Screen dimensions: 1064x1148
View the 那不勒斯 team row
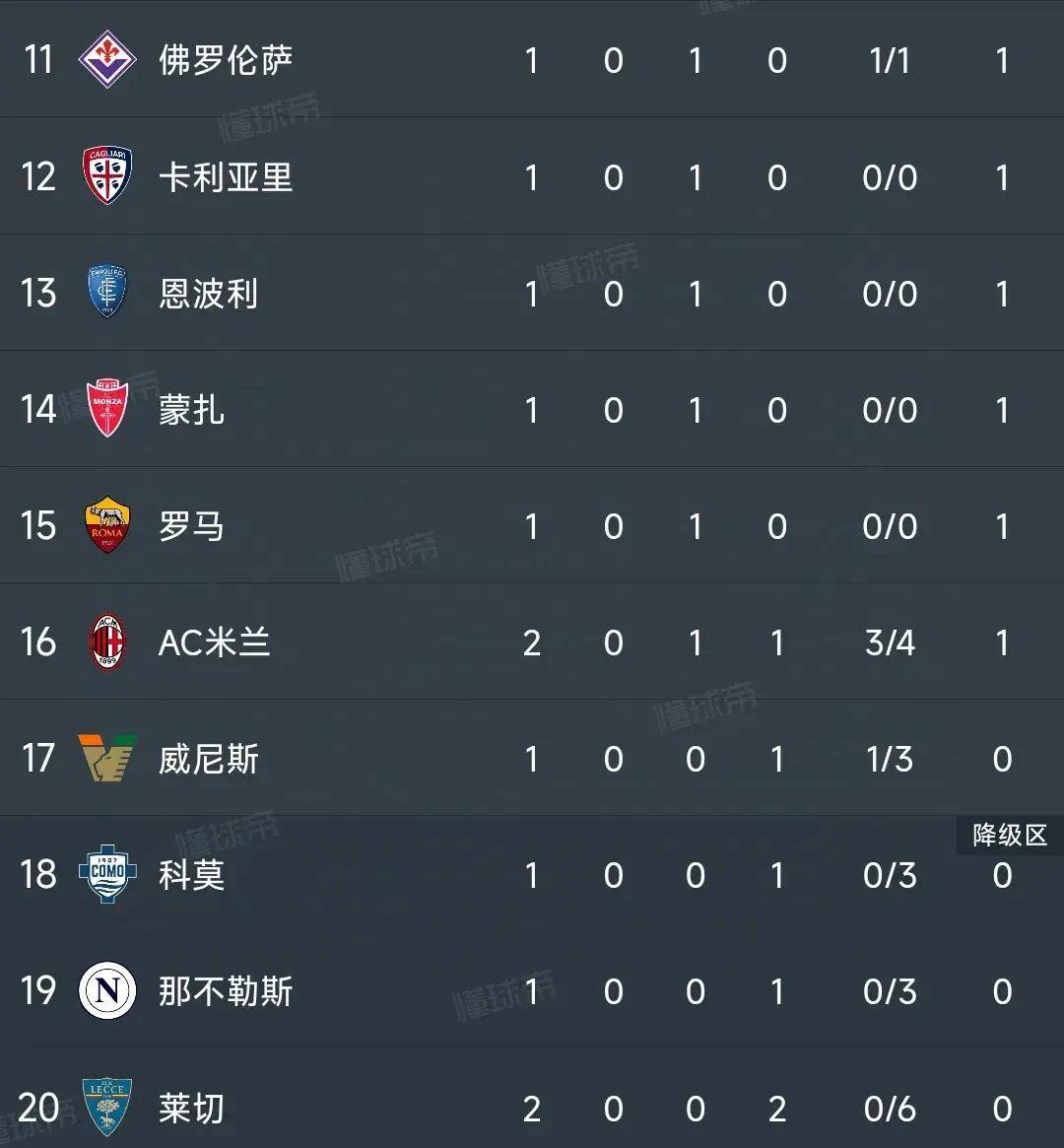tap(226, 991)
